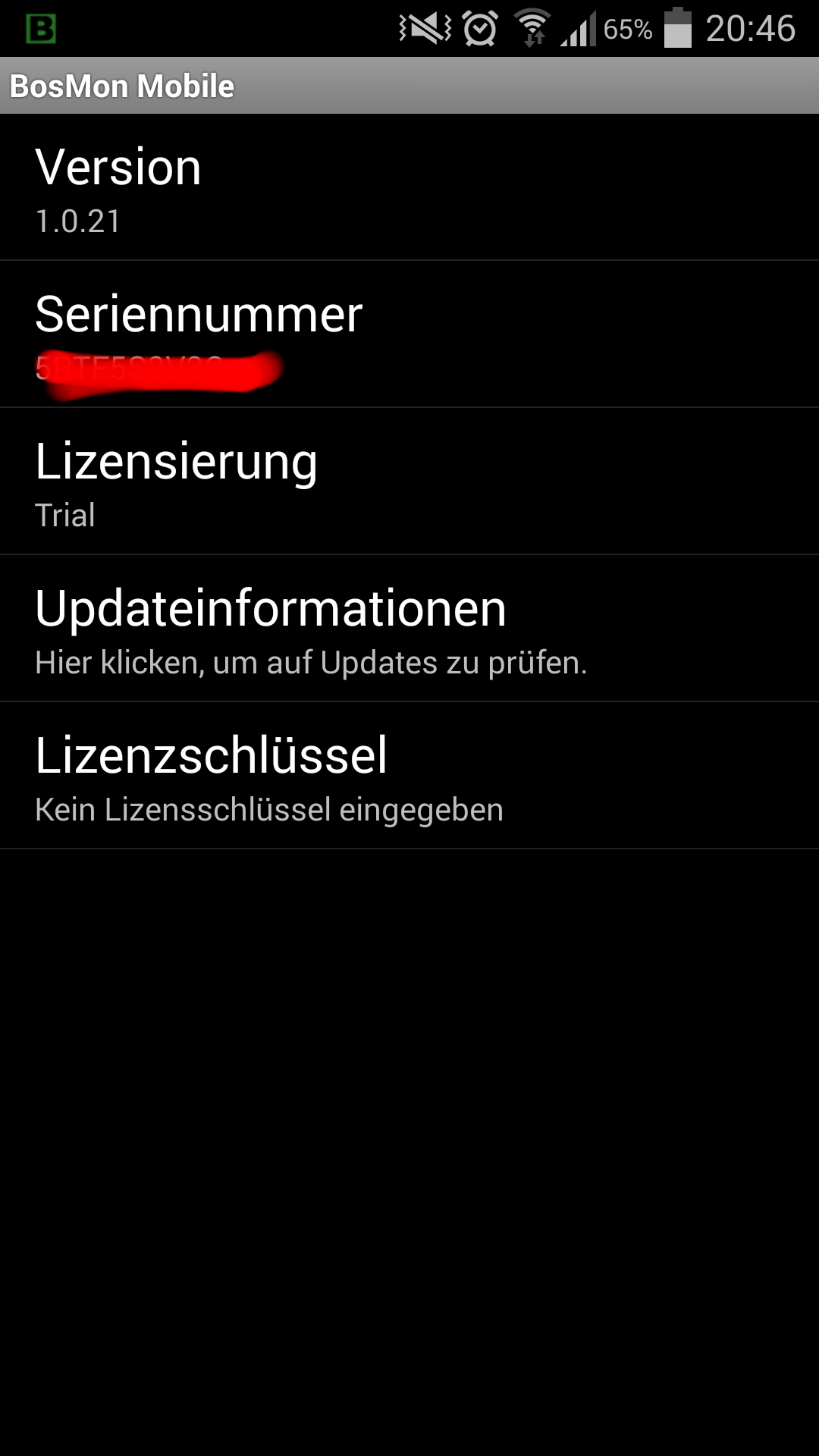819x1456 pixels.
Task: Open Lizensierung settings
Action: click(409, 482)
